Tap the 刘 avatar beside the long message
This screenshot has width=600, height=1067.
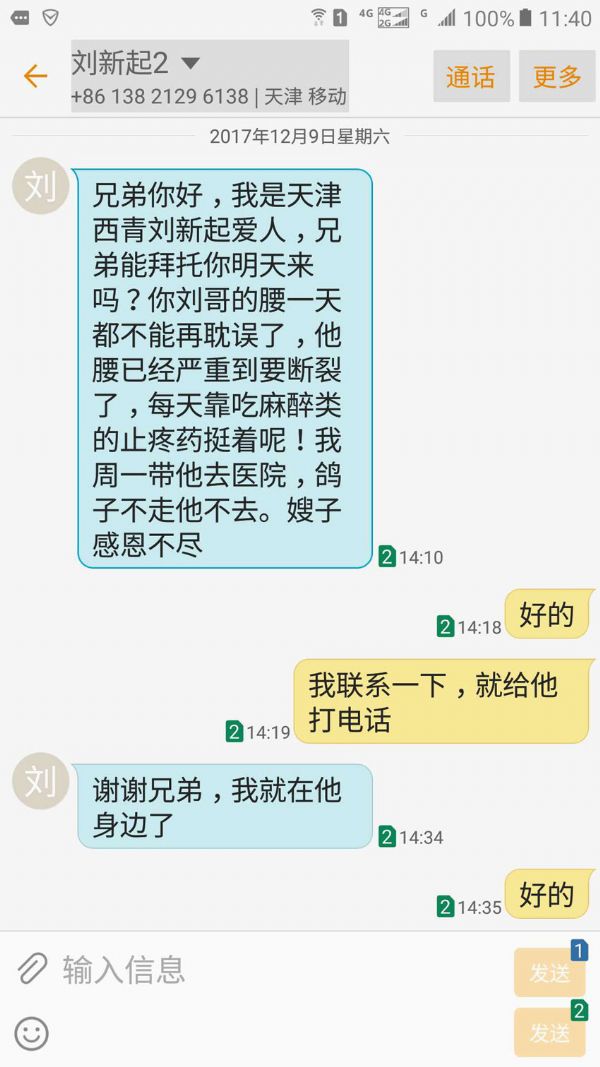click(40, 186)
